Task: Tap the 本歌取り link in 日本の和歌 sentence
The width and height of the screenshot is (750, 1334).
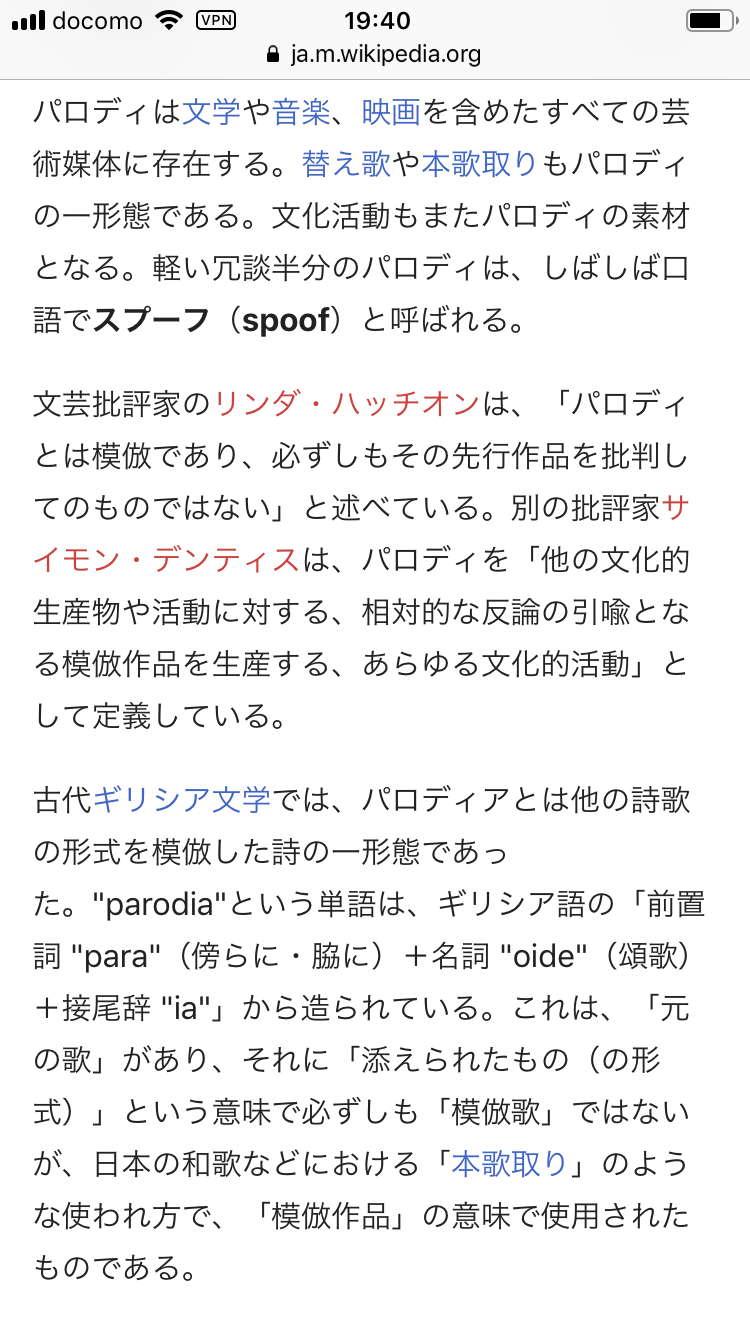Action: click(x=510, y=1164)
